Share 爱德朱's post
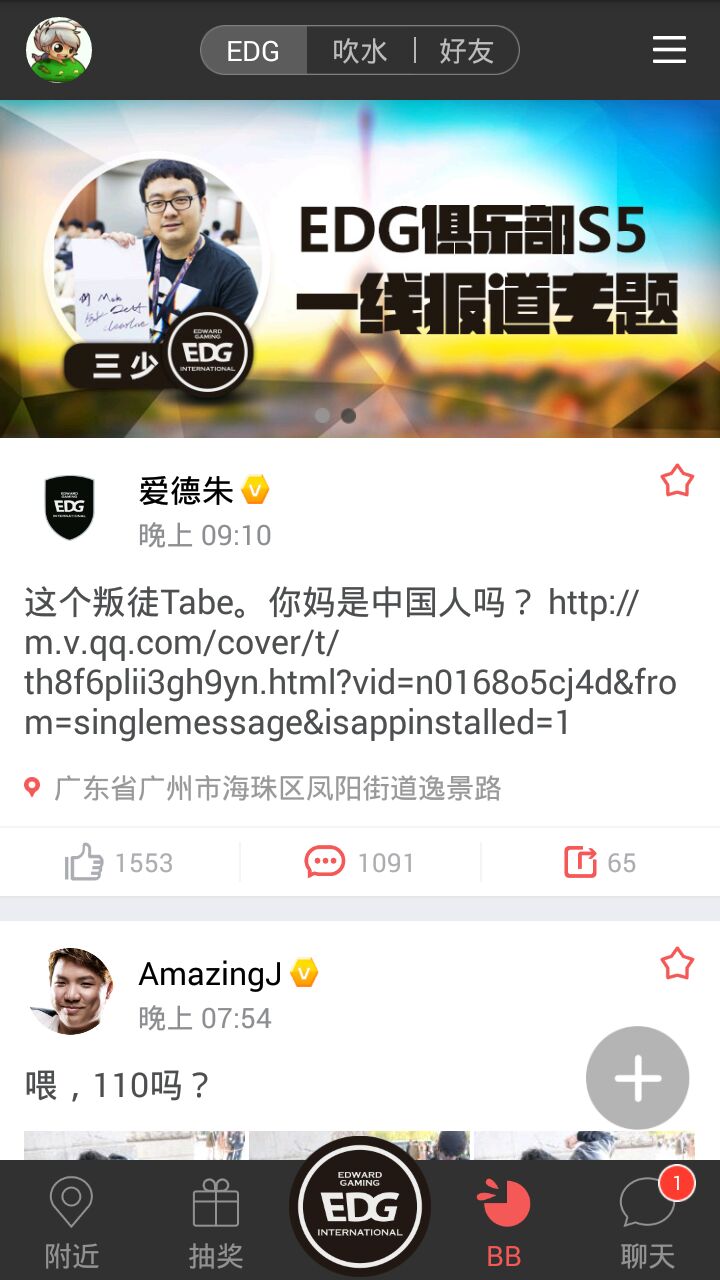 tap(599, 862)
